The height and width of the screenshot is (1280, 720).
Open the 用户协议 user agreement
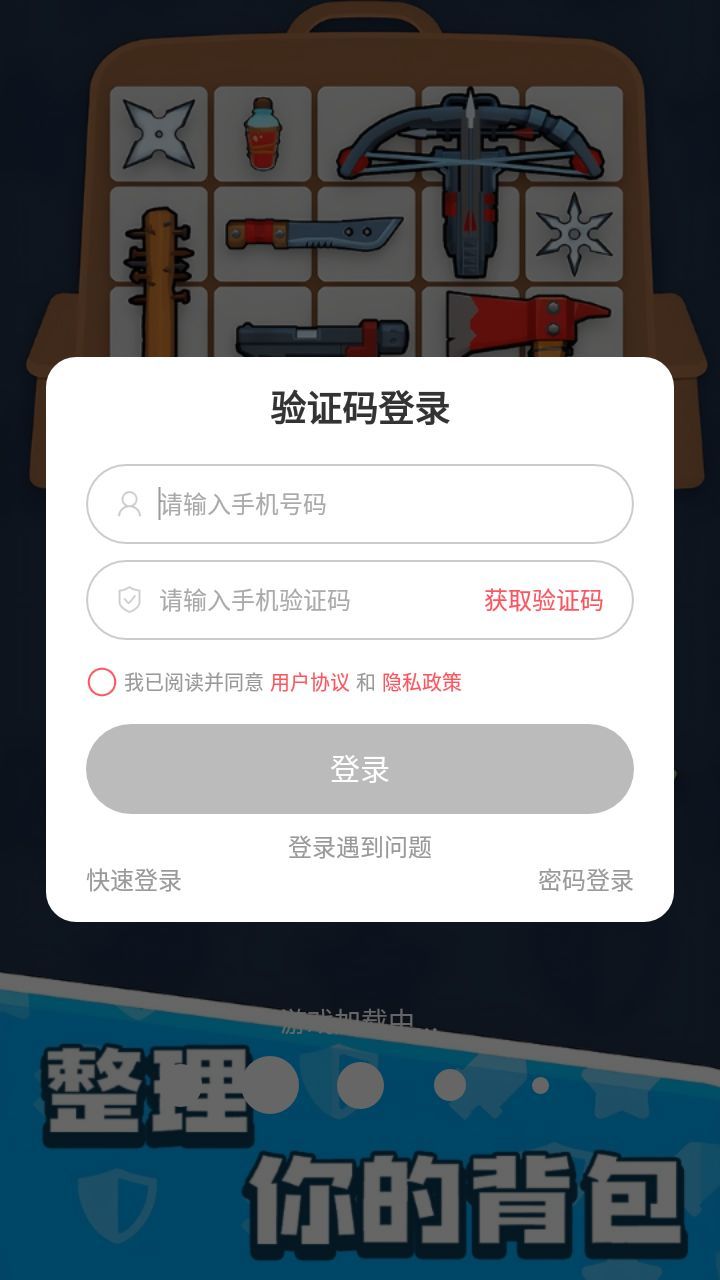311,682
